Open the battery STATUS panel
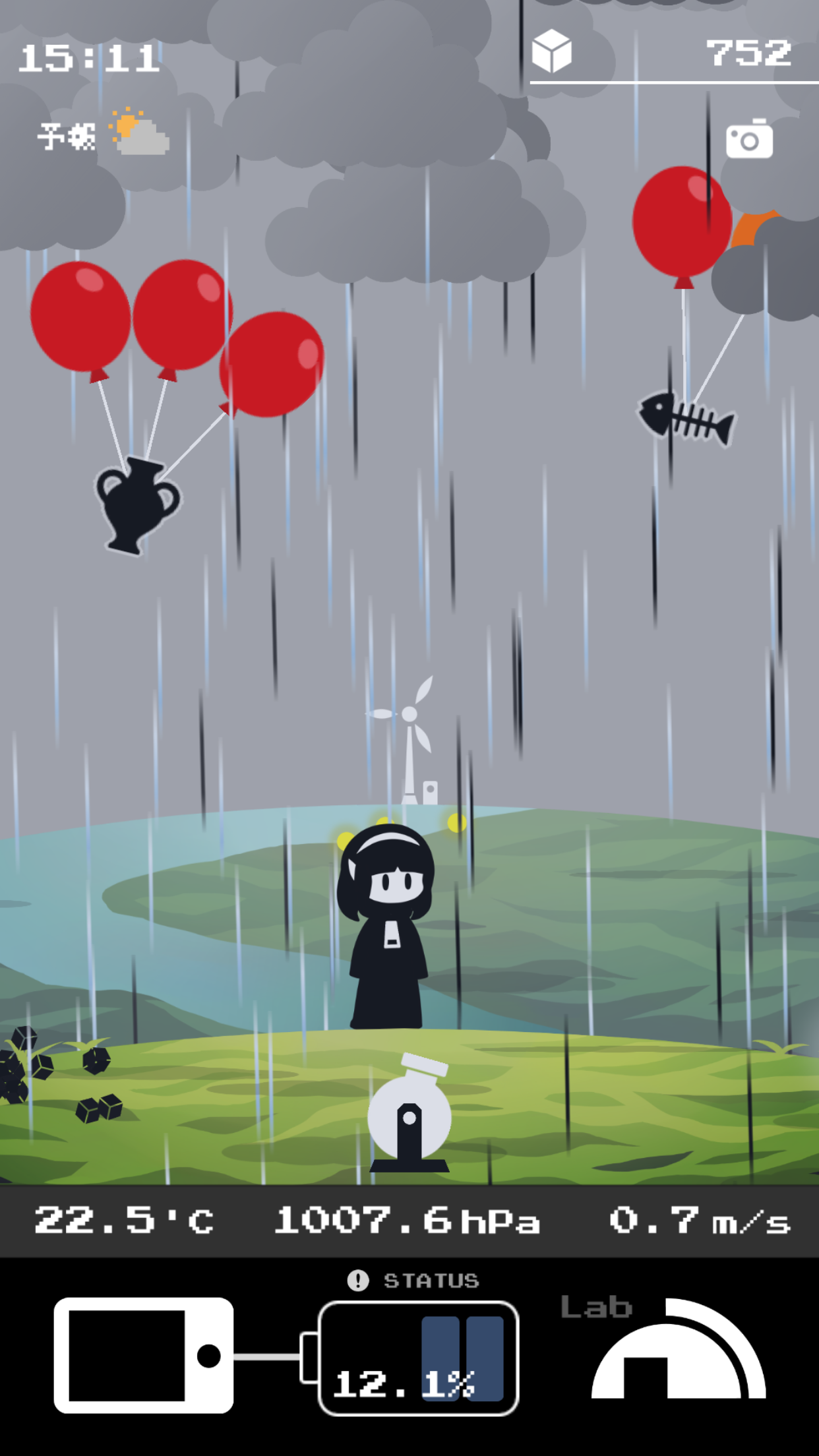The width and height of the screenshot is (819, 1456). [x=418, y=1357]
